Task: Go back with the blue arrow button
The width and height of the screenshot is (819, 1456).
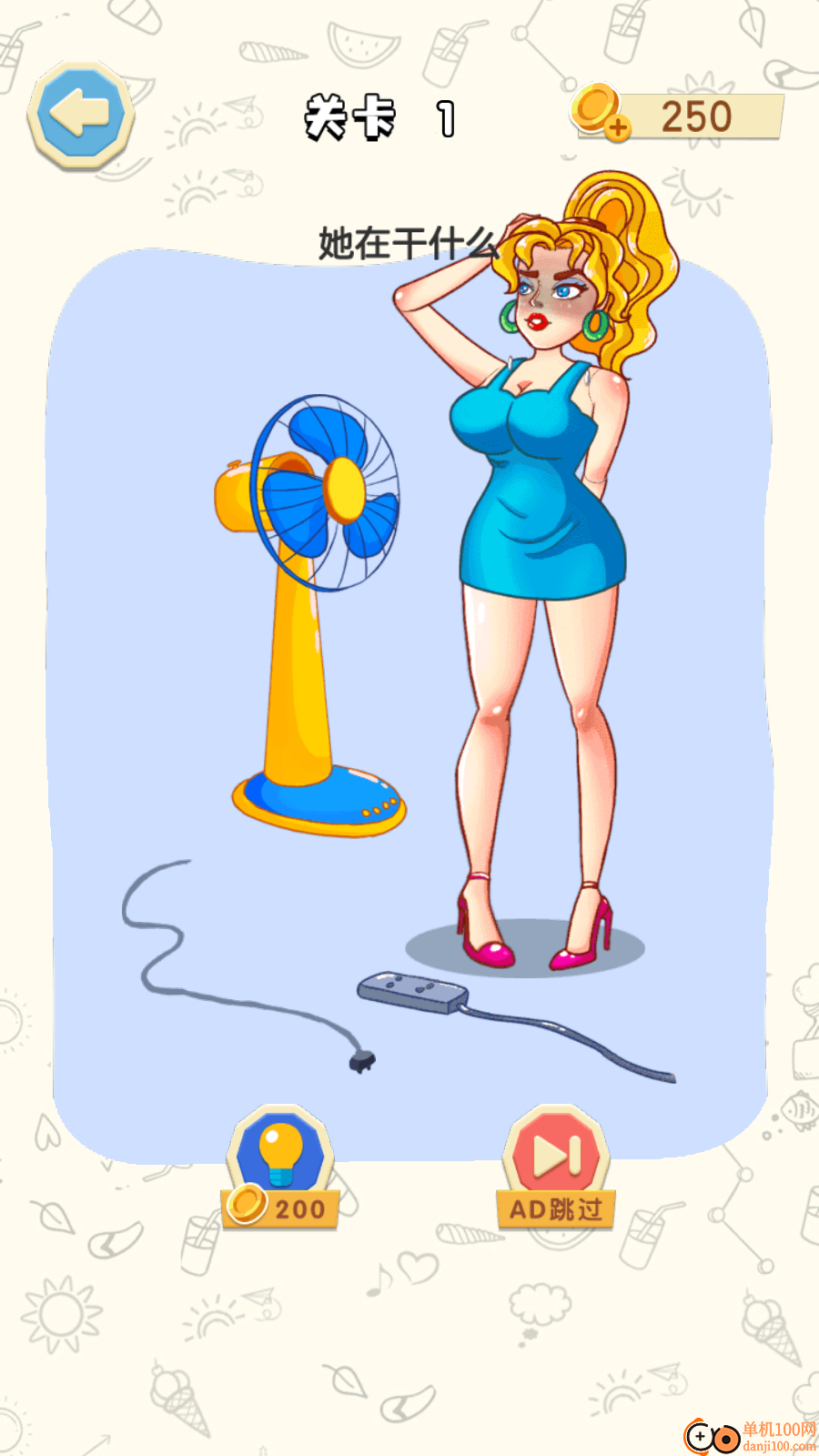Action: (x=81, y=115)
